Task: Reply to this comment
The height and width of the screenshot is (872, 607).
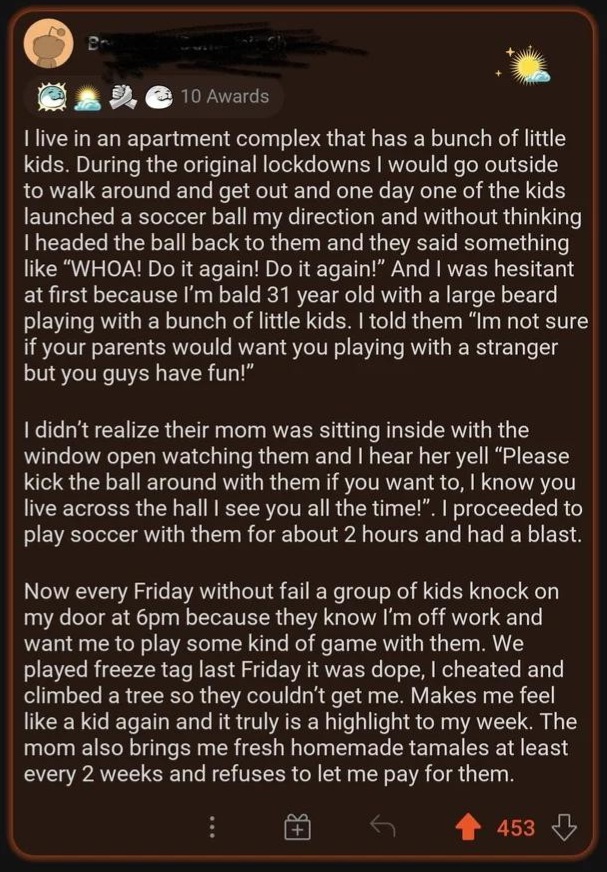Action: tap(382, 828)
